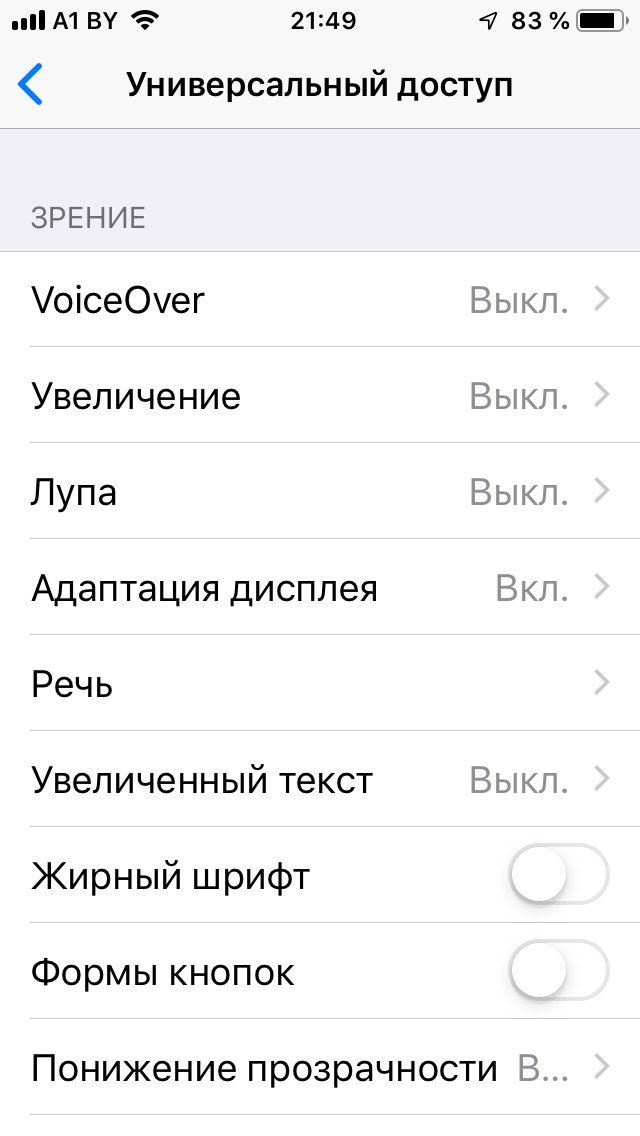The image size is (640, 1136).
Task: Open Адаптация дисплея settings
Action: pos(320,588)
